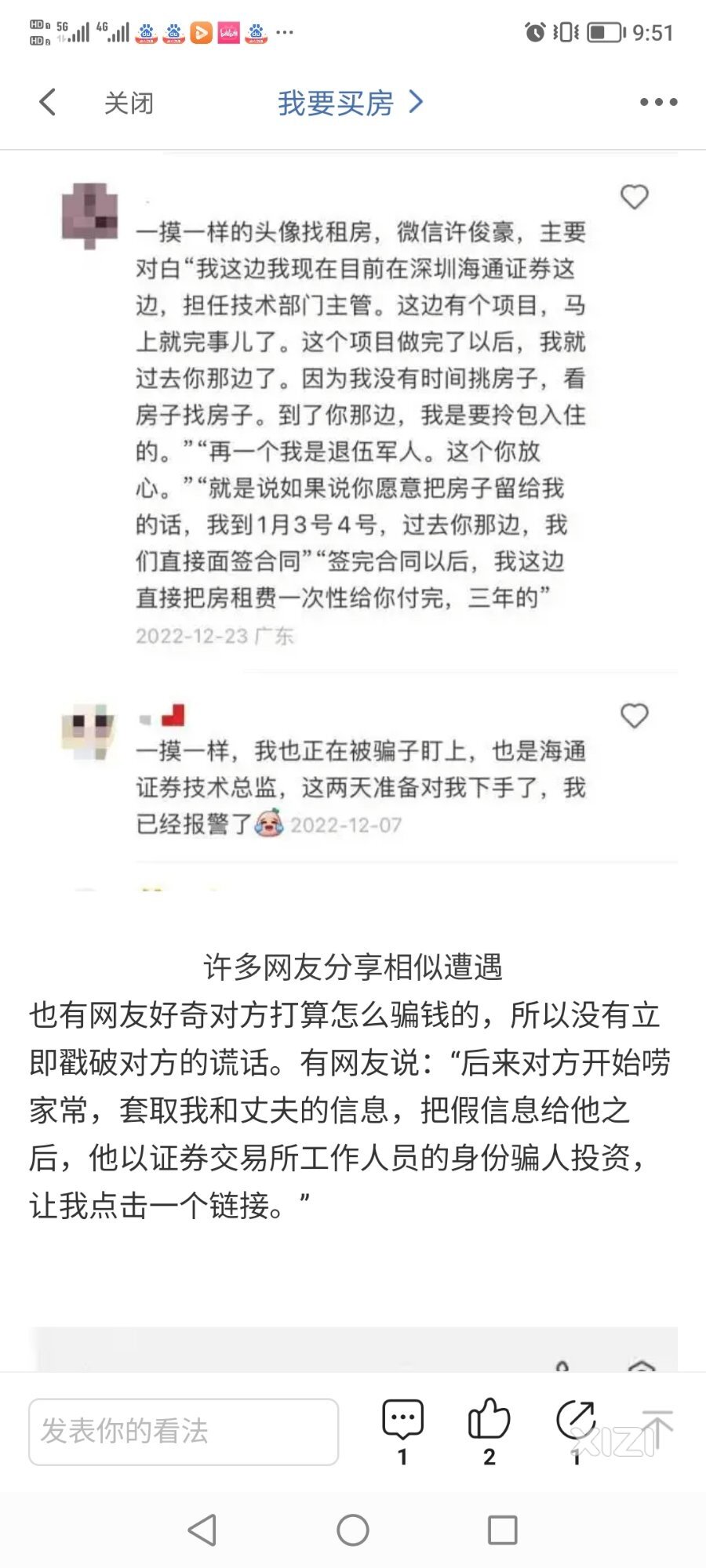Tap 关闭 to close the page
This screenshot has width=706, height=1568.
[129, 103]
